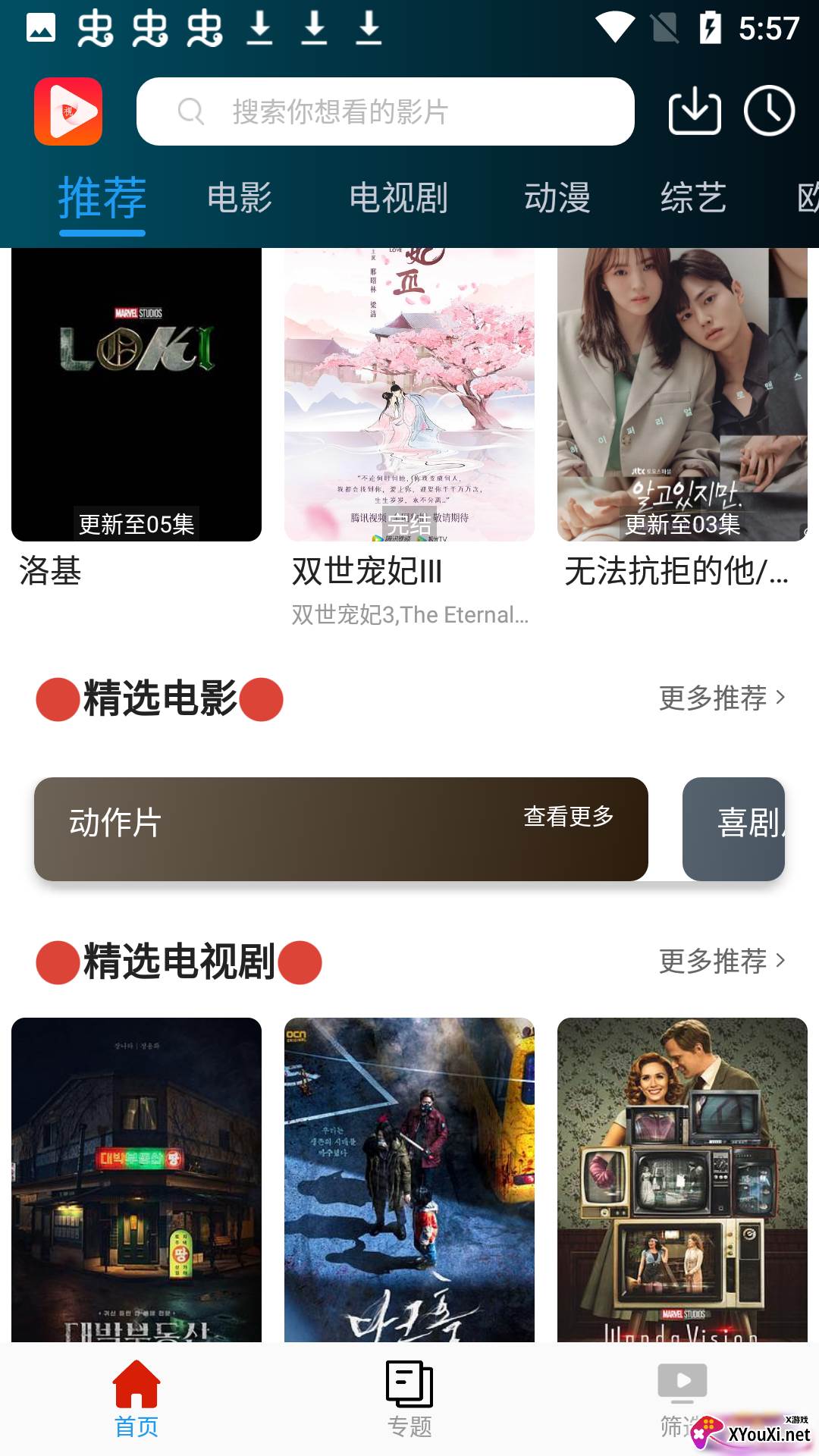Select the 推荐 tab

[x=102, y=198]
